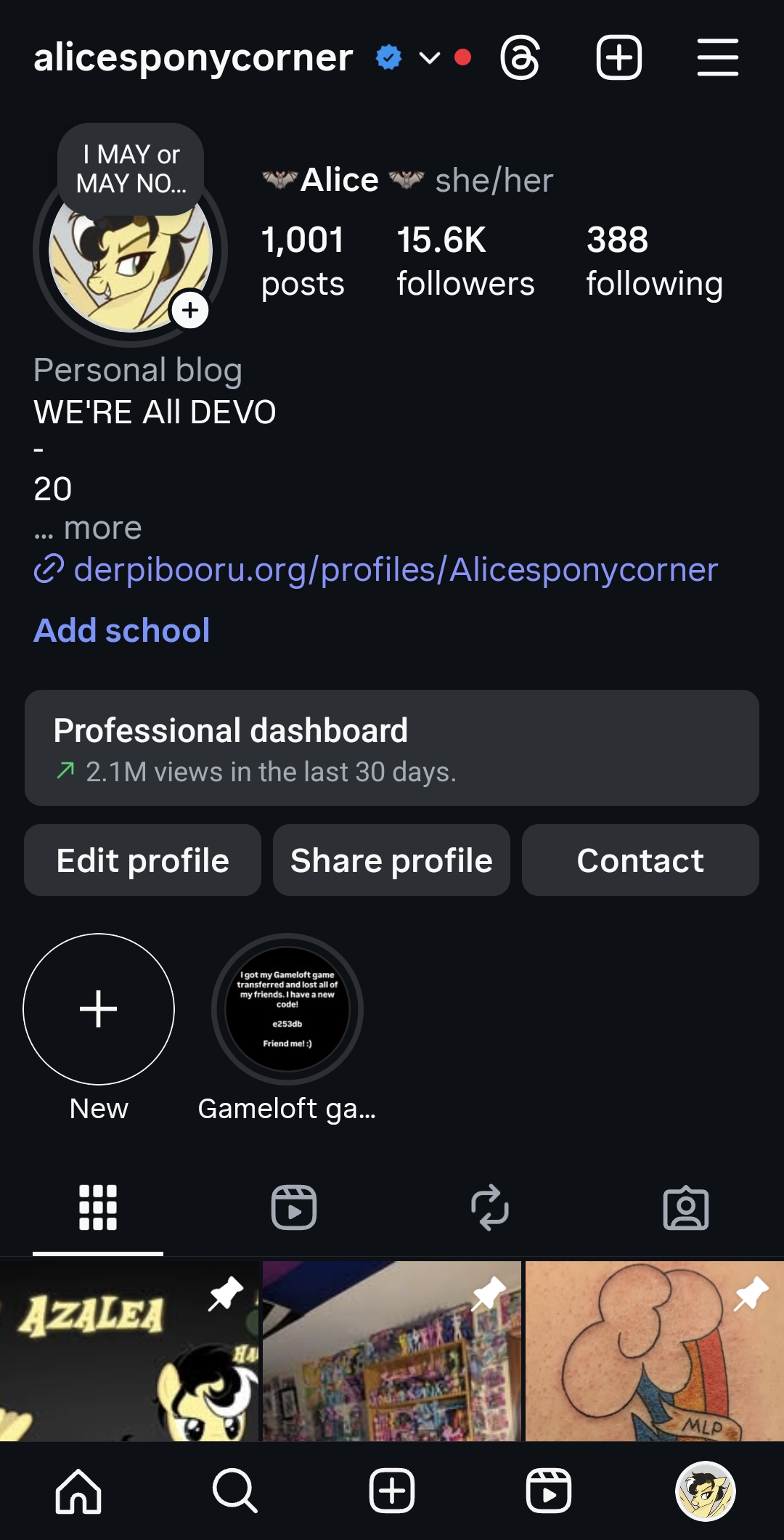Create a new post from the top bar
Viewport: 784px width, 1540px height.
click(x=618, y=57)
